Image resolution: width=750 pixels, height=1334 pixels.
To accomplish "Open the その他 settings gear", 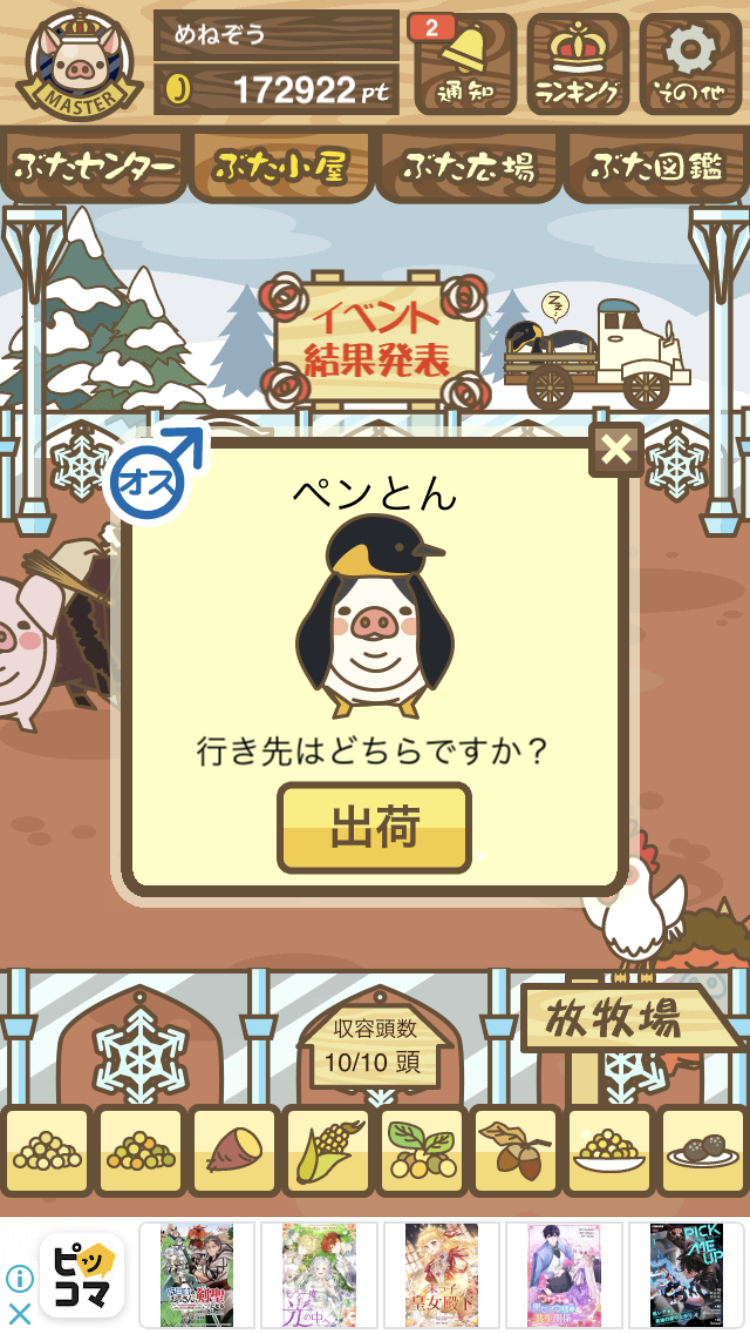I will [691, 63].
